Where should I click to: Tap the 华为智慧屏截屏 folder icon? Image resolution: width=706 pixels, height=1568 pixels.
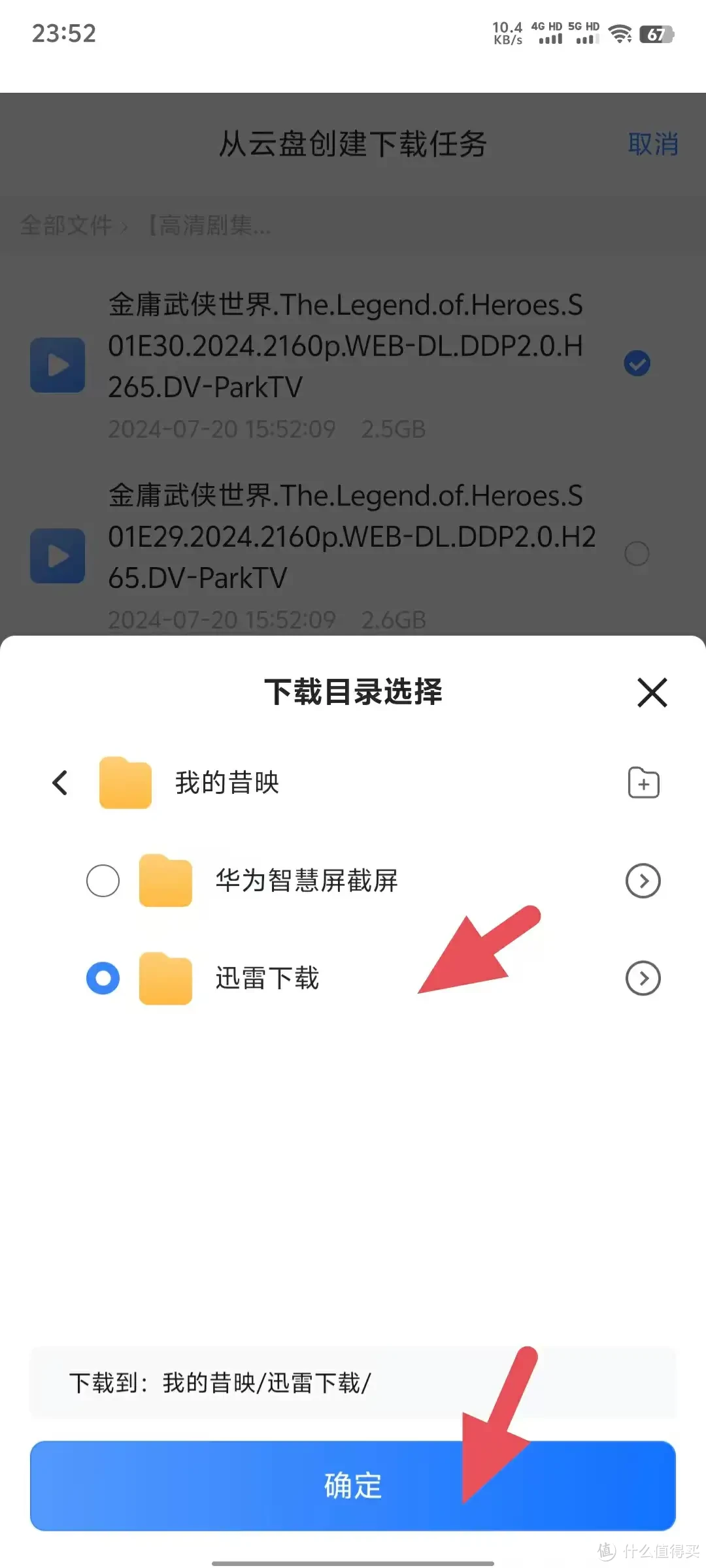coord(165,880)
